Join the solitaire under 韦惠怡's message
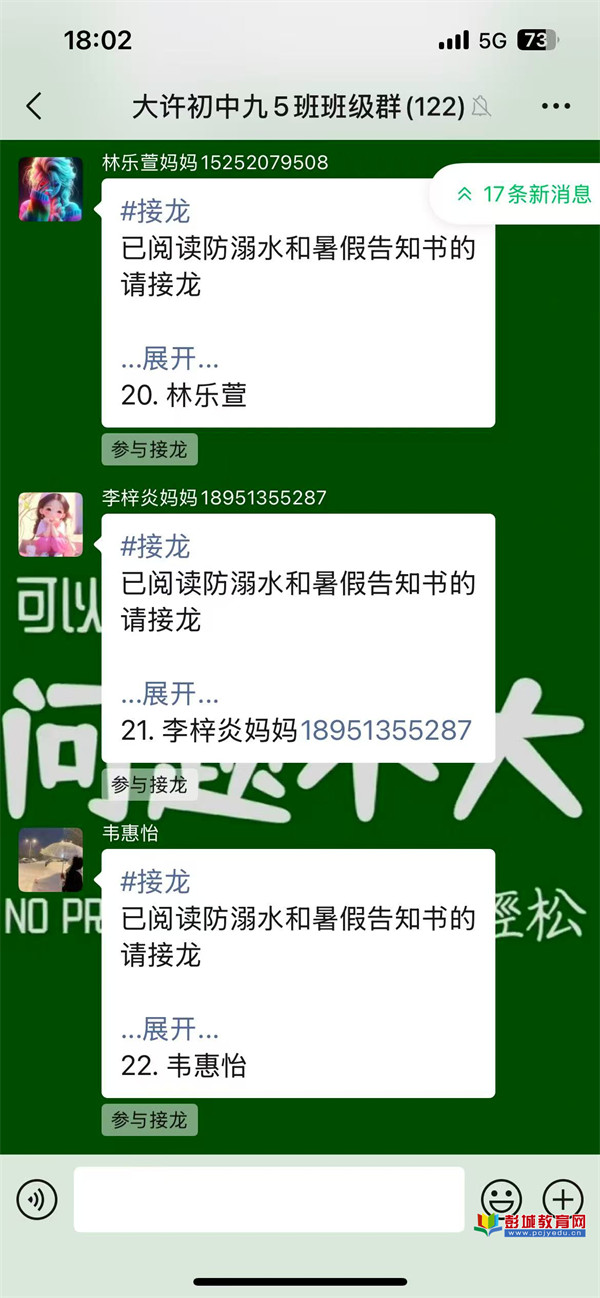 (x=149, y=1120)
